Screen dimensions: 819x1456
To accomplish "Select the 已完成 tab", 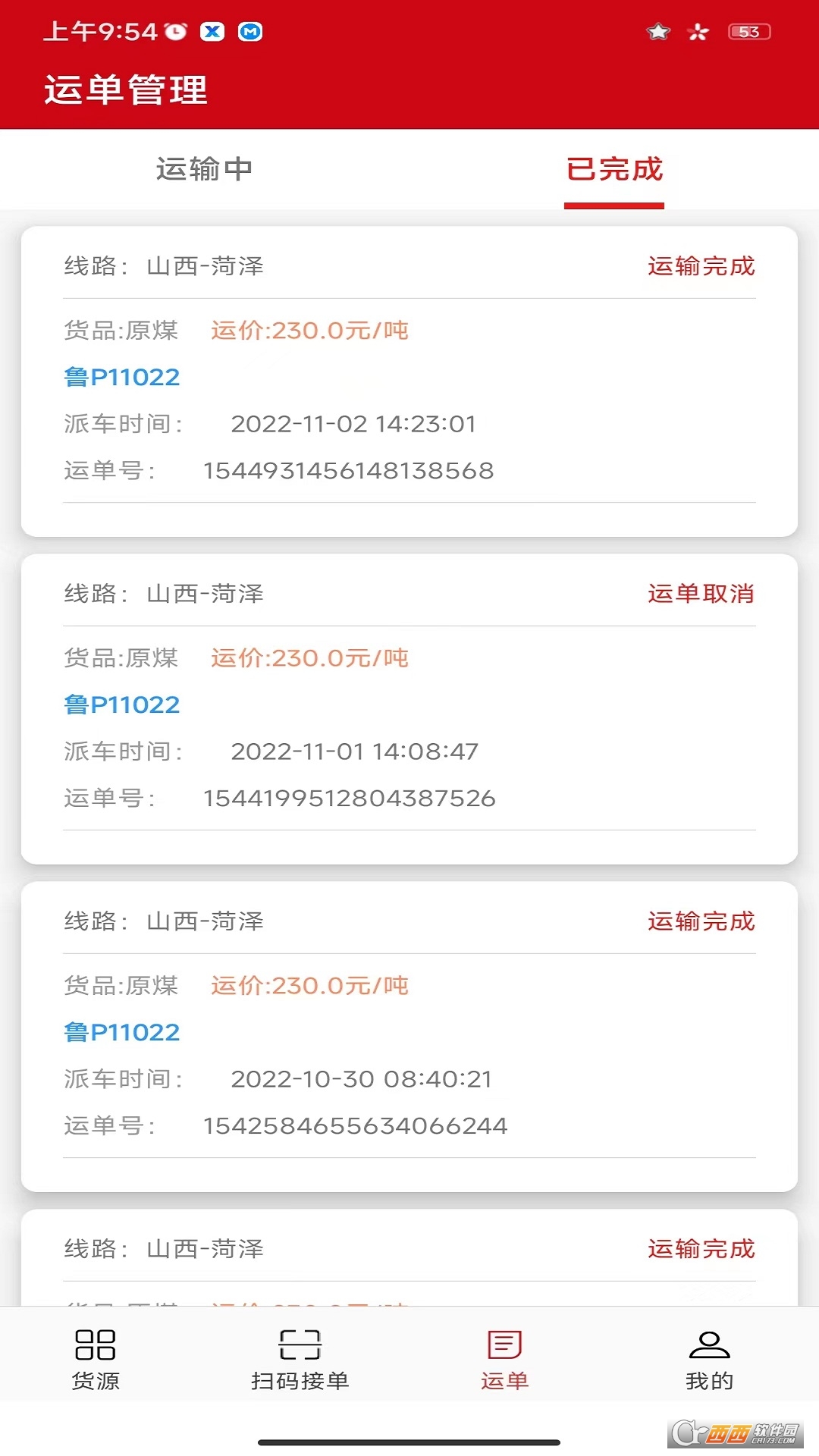I will [614, 169].
